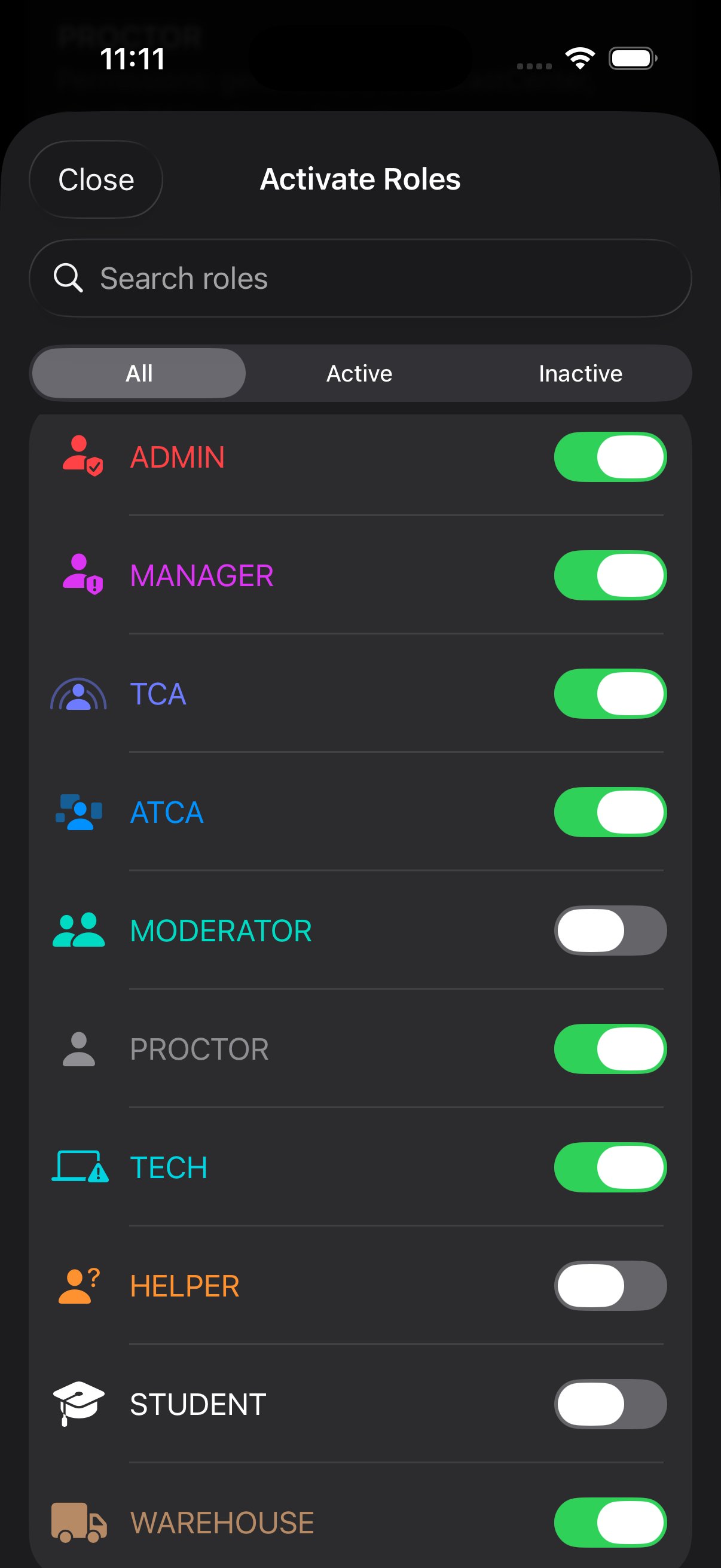
Task: Click the blue ATCA group icon
Action: click(79, 813)
